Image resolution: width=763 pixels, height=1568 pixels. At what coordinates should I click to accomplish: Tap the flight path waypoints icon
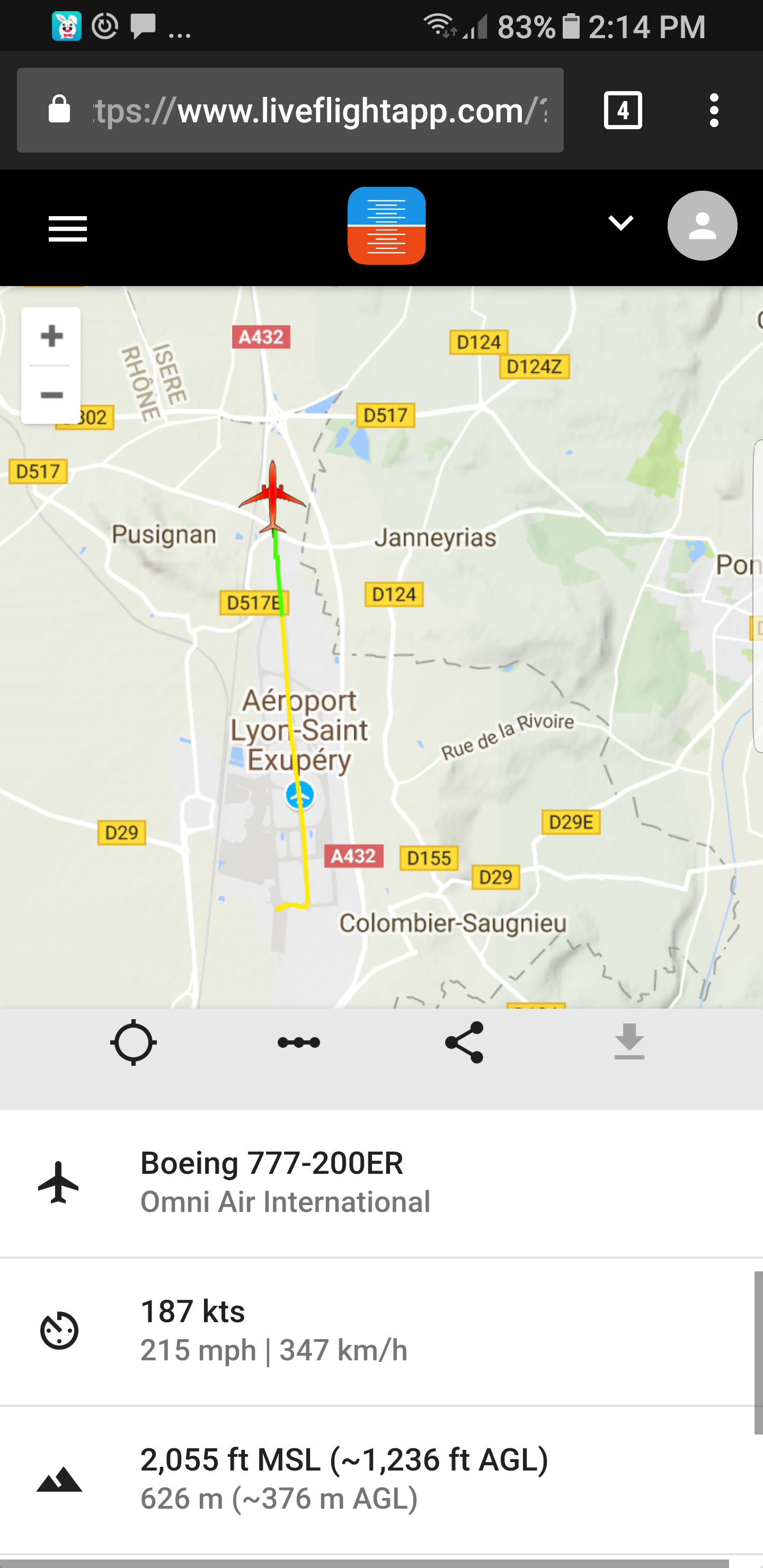[x=298, y=1043]
